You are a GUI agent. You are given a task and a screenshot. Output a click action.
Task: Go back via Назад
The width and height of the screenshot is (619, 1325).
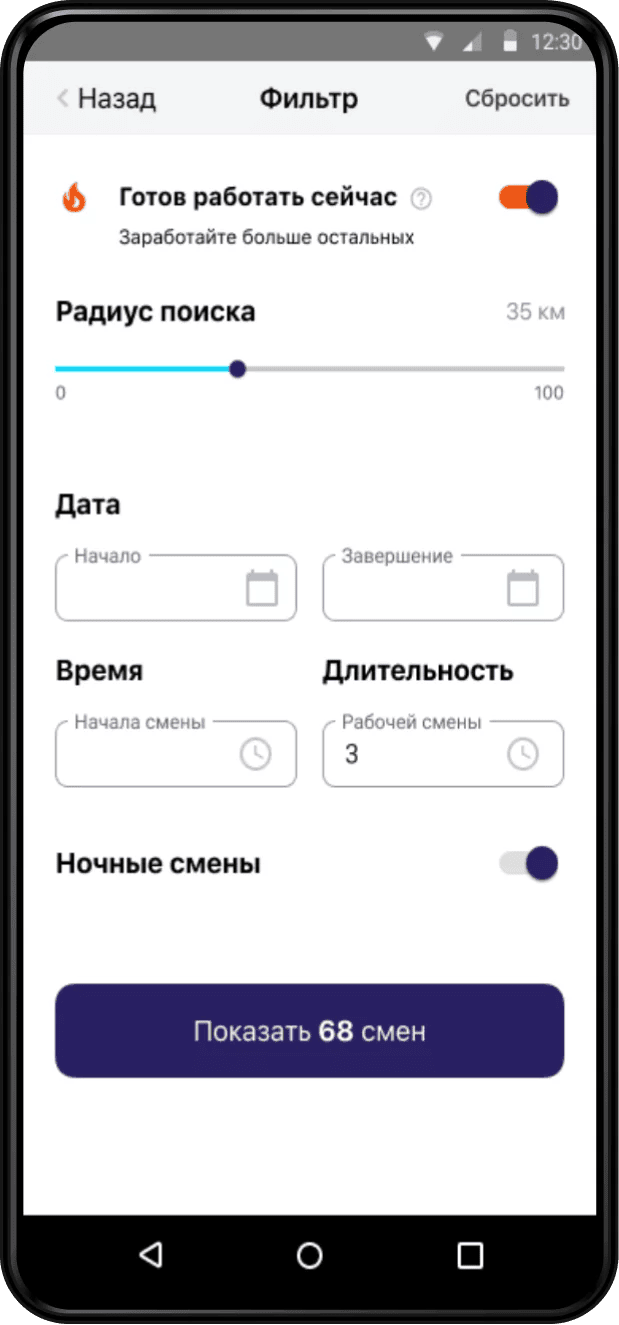coord(106,99)
